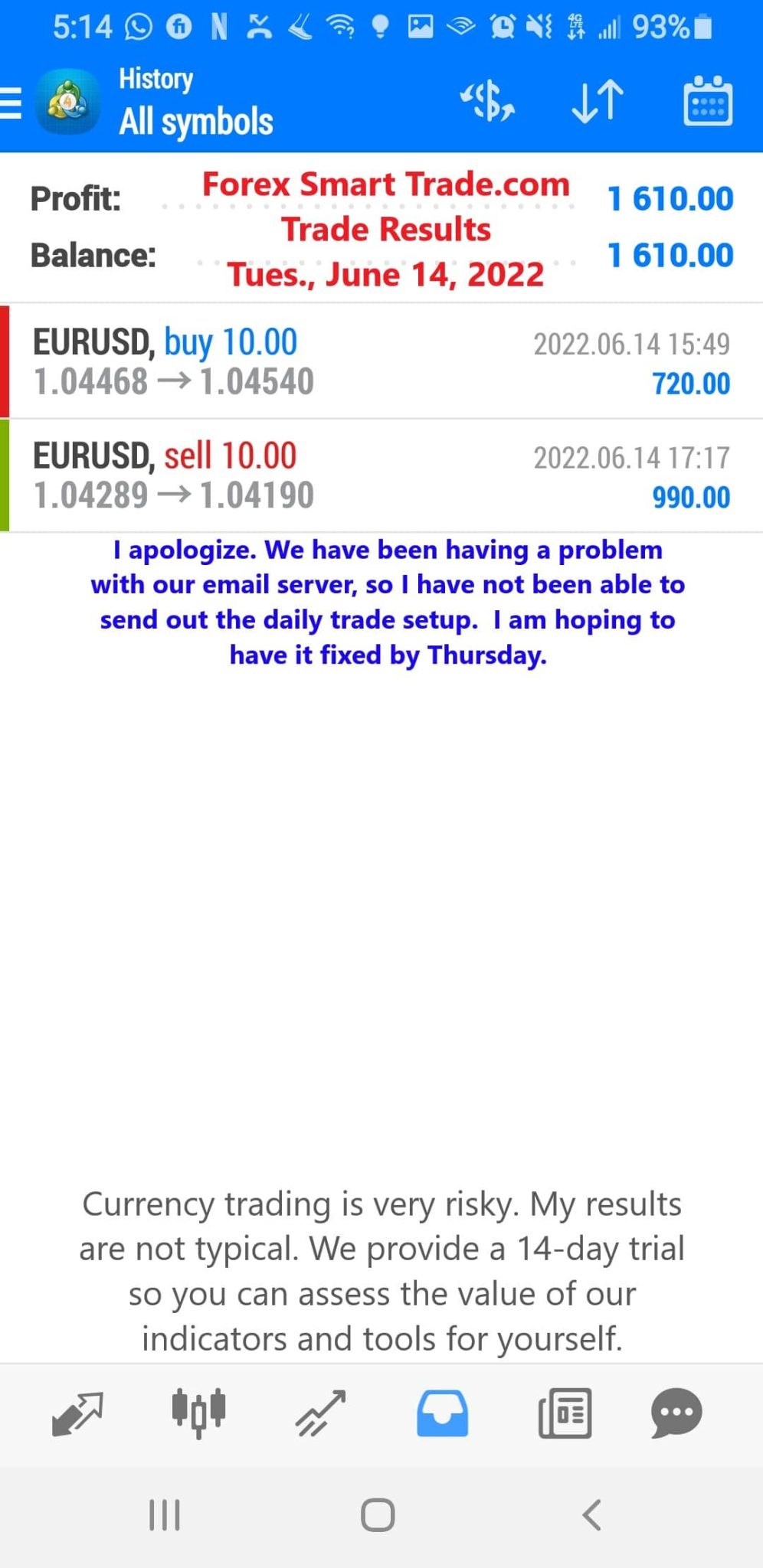
Task: Go back with the system back button
Action: point(591,1514)
